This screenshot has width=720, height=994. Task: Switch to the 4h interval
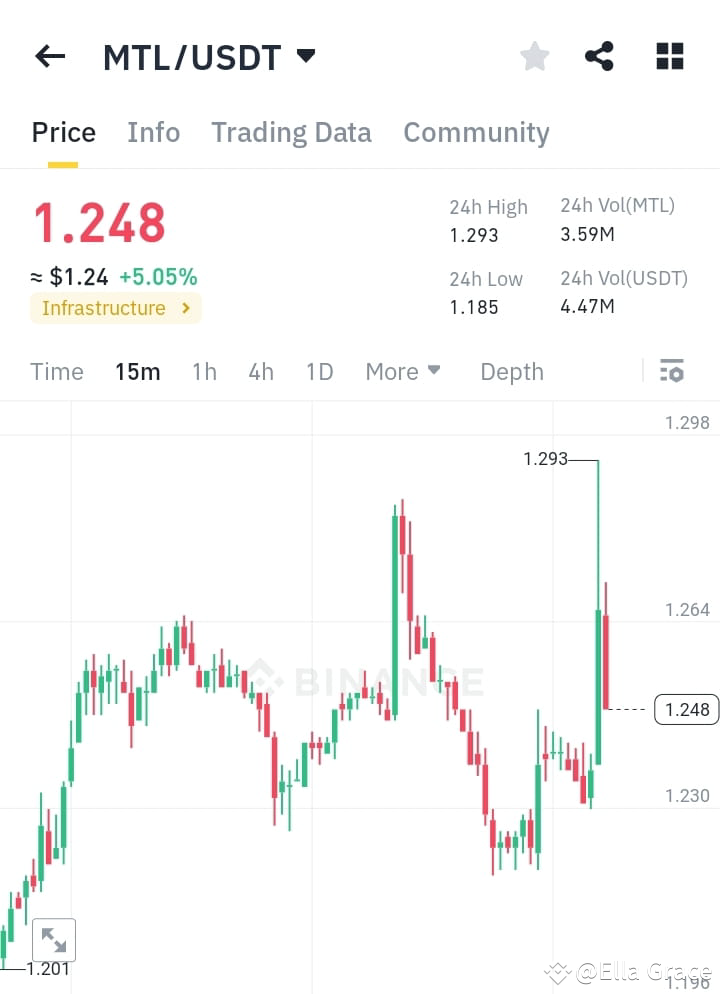[260, 371]
